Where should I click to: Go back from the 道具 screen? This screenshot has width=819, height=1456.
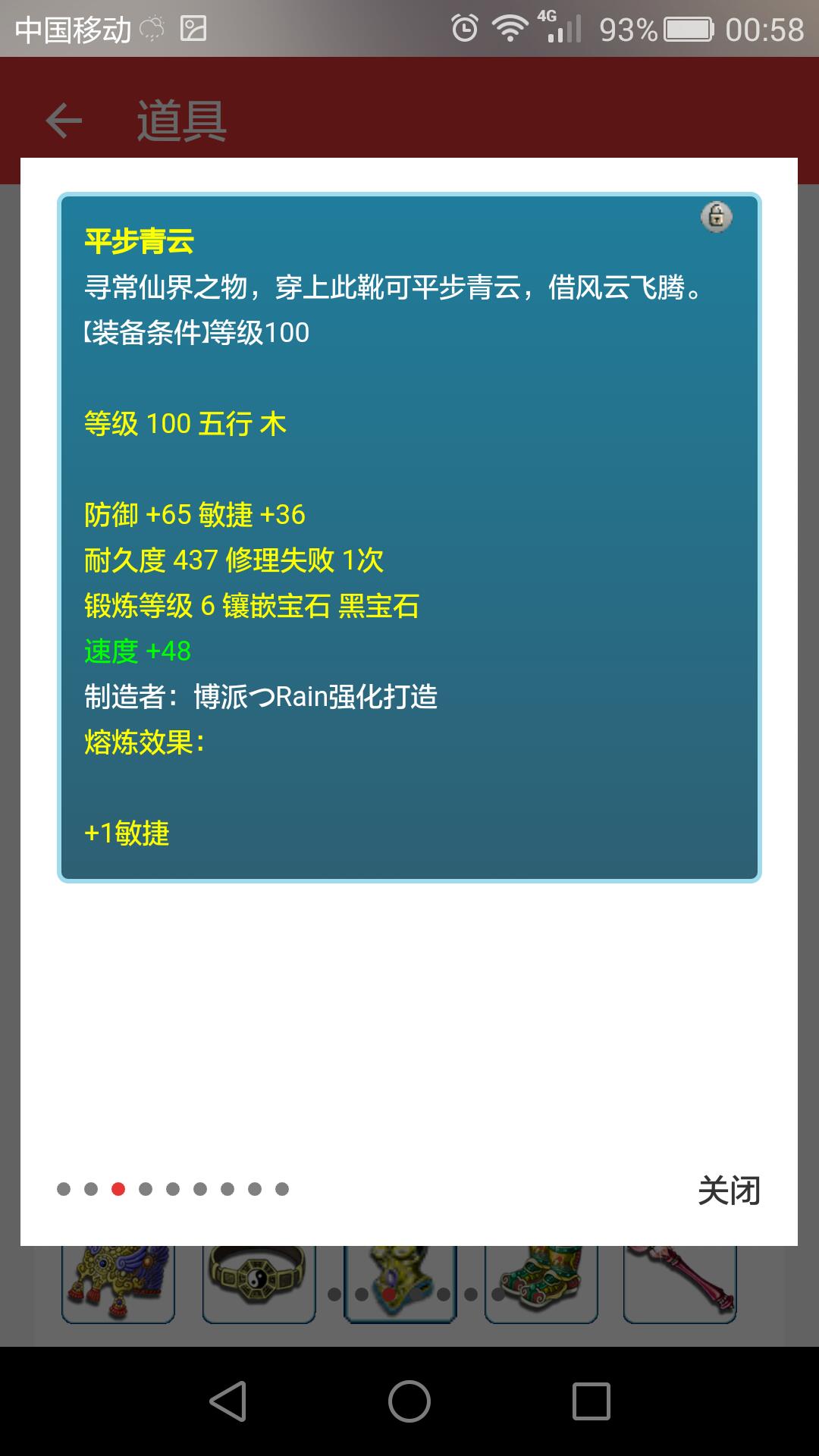[64, 121]
